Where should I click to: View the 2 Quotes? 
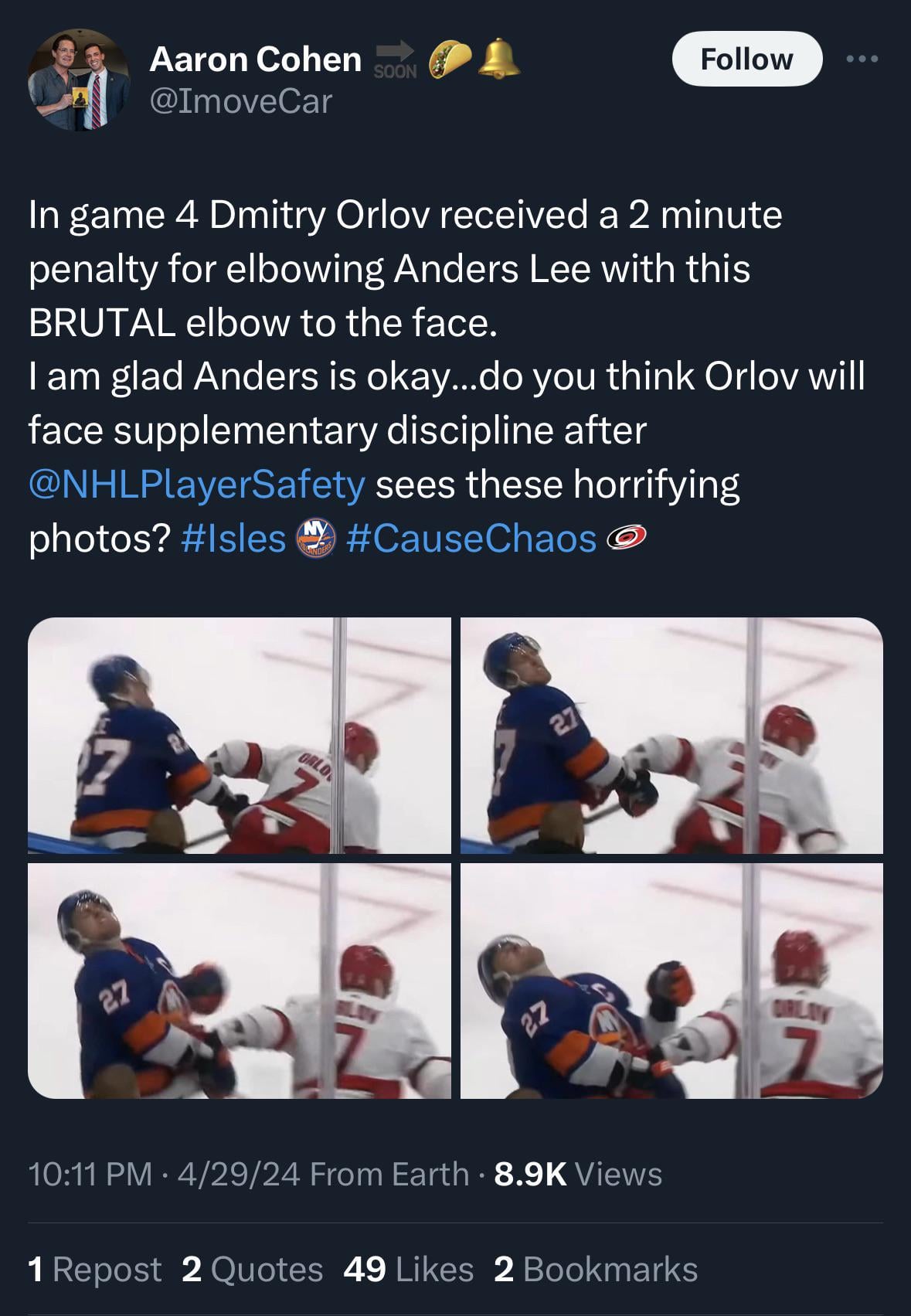252,1270
